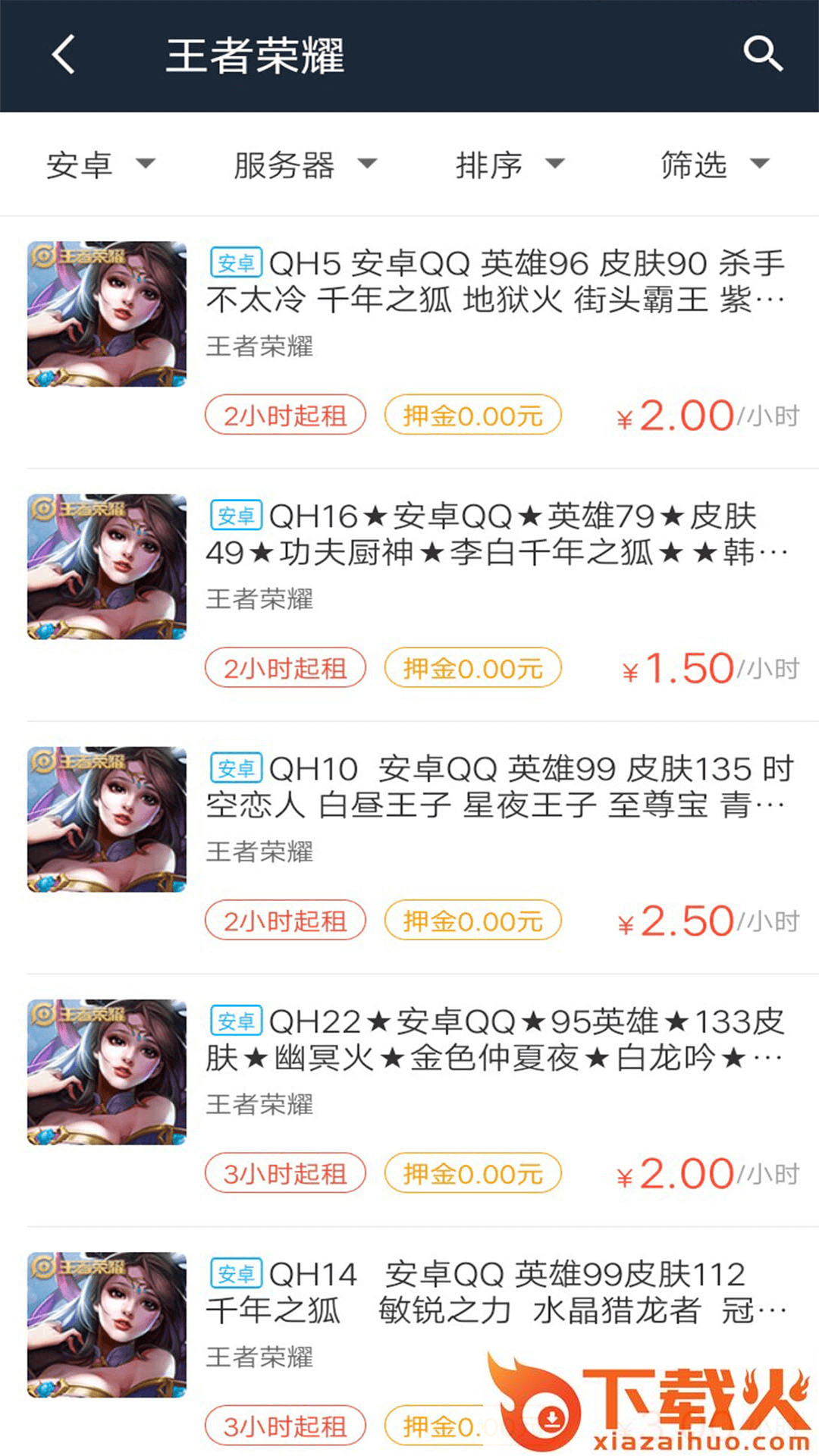Screen dimensions: 819x1456
Task: Open the 筛选 filter dropdown
Action: pyautogui.click(x=714, y=165)
